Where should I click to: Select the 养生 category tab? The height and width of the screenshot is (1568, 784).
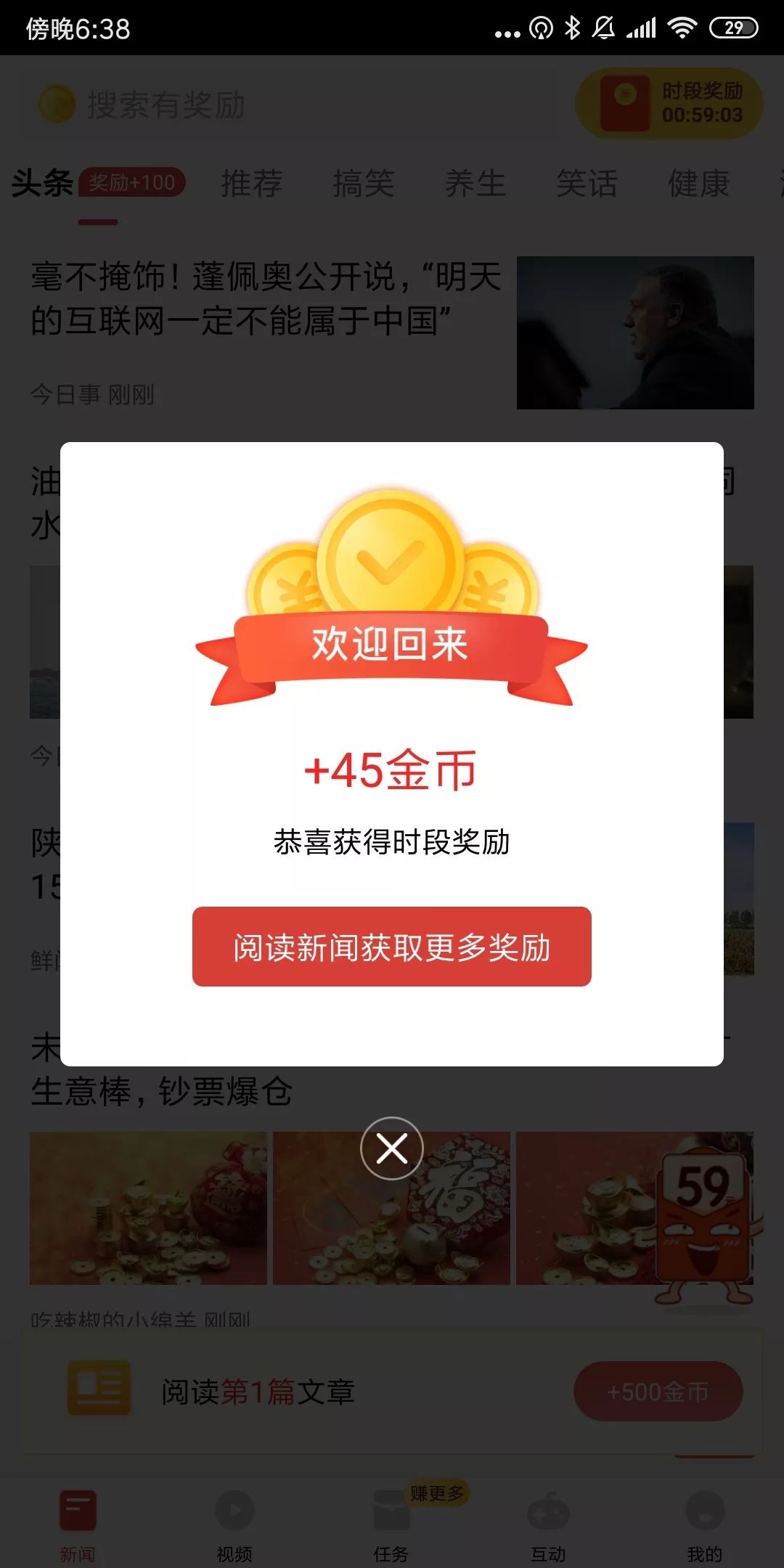[x=475, y=183]
